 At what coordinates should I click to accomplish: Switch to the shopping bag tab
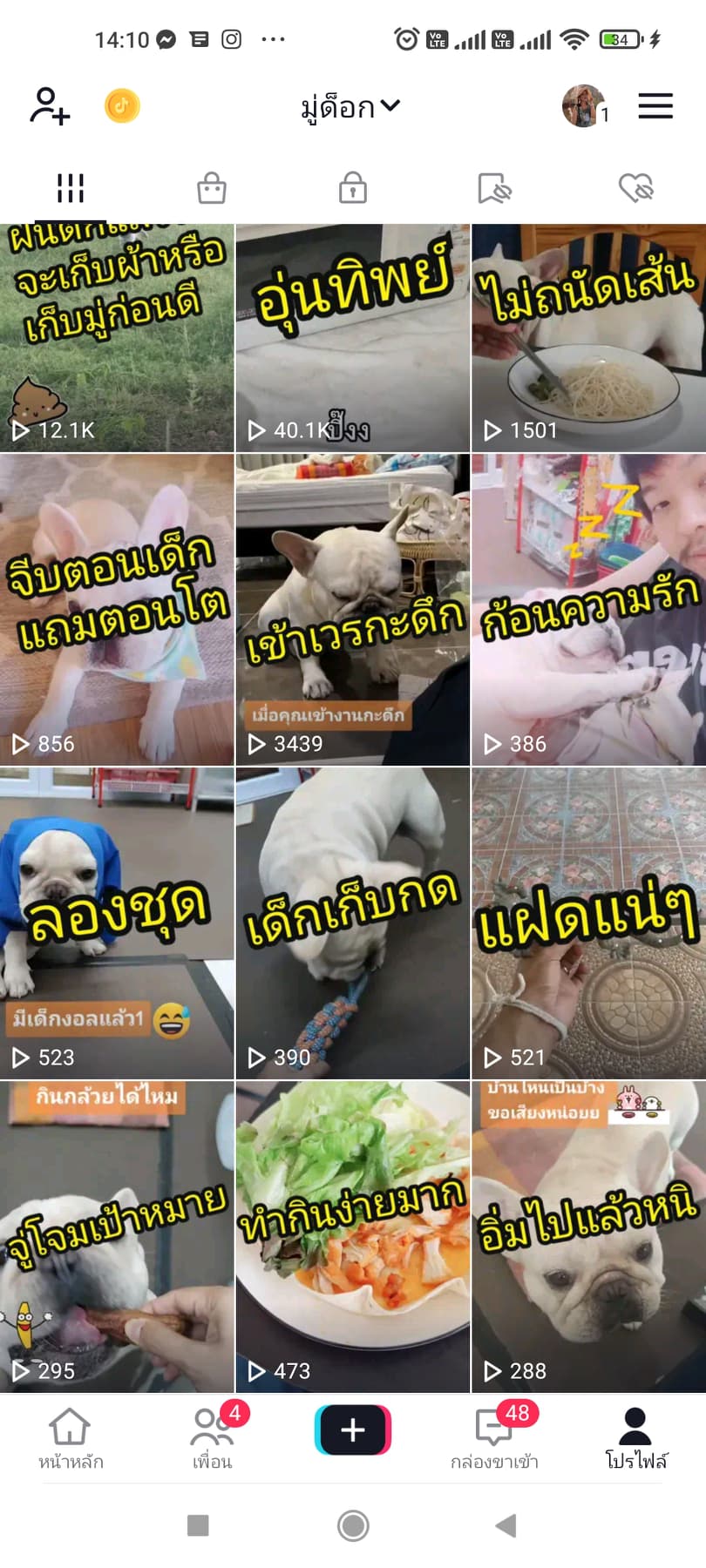(x=212, y=187)
